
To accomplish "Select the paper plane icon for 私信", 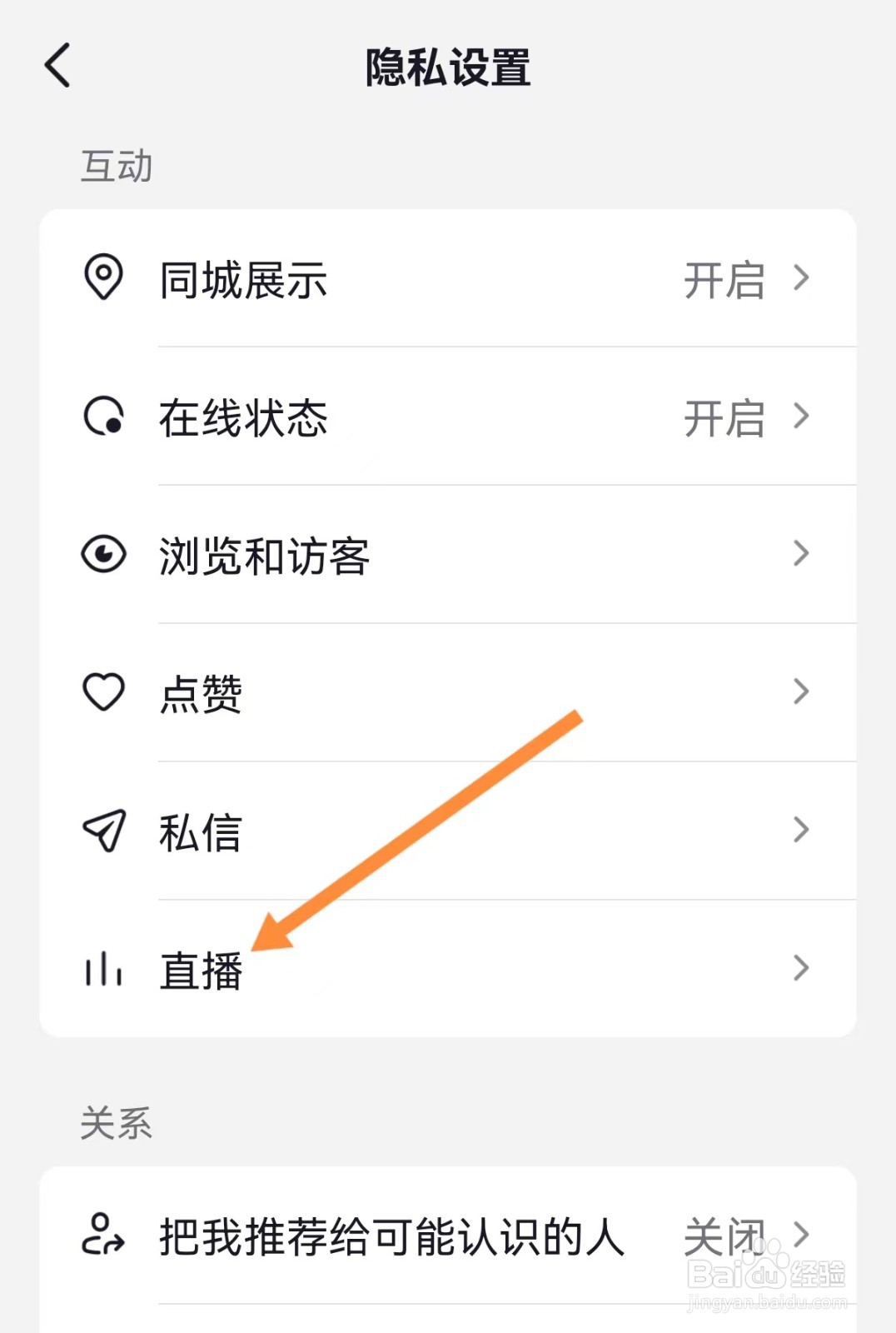I will tap(103, 830).
